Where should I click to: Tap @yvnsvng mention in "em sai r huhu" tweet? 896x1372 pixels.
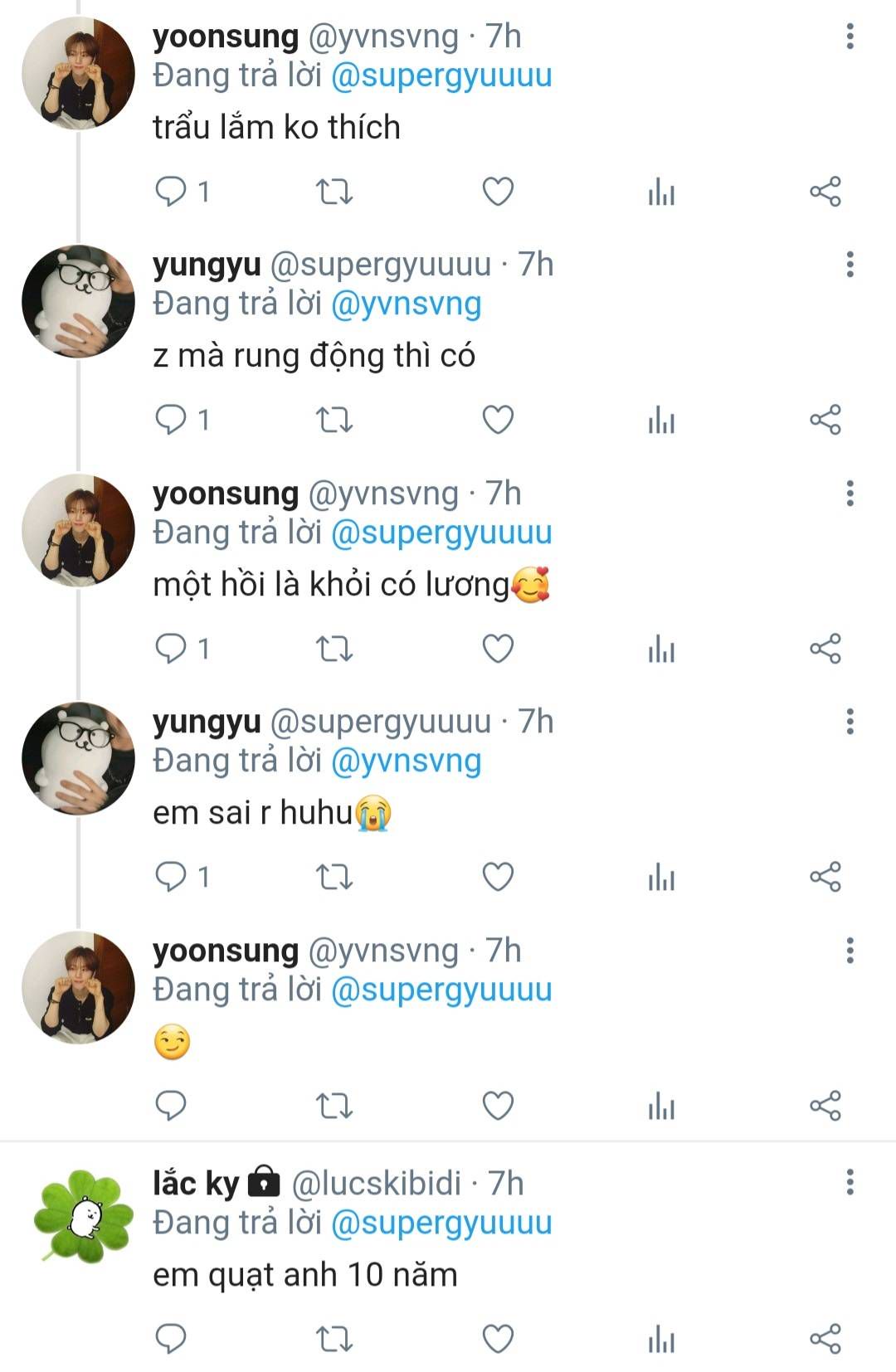tap(407, 761)
